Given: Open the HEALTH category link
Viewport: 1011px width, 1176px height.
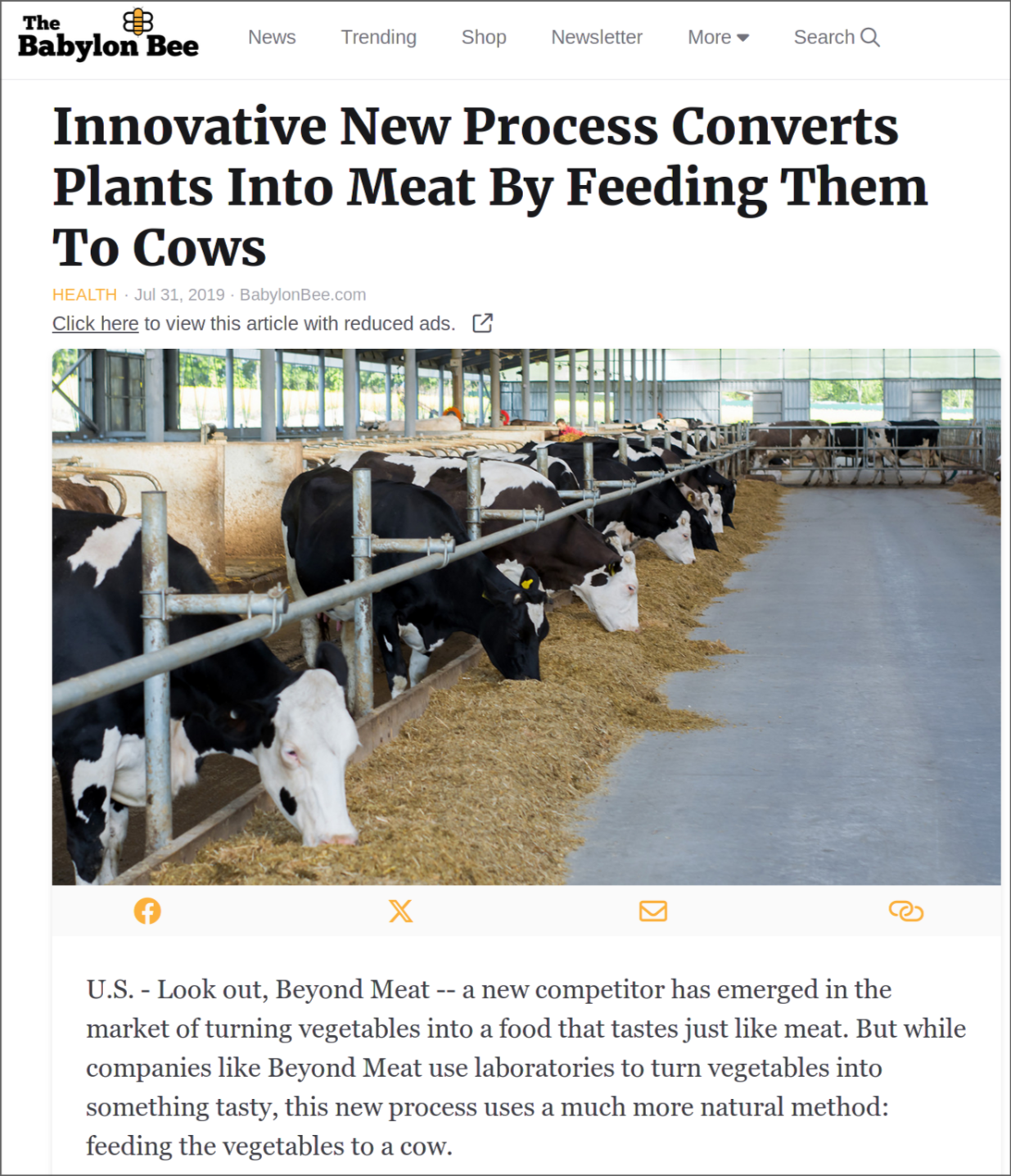Looking at the screenshot, I should (x=84, y=295).
